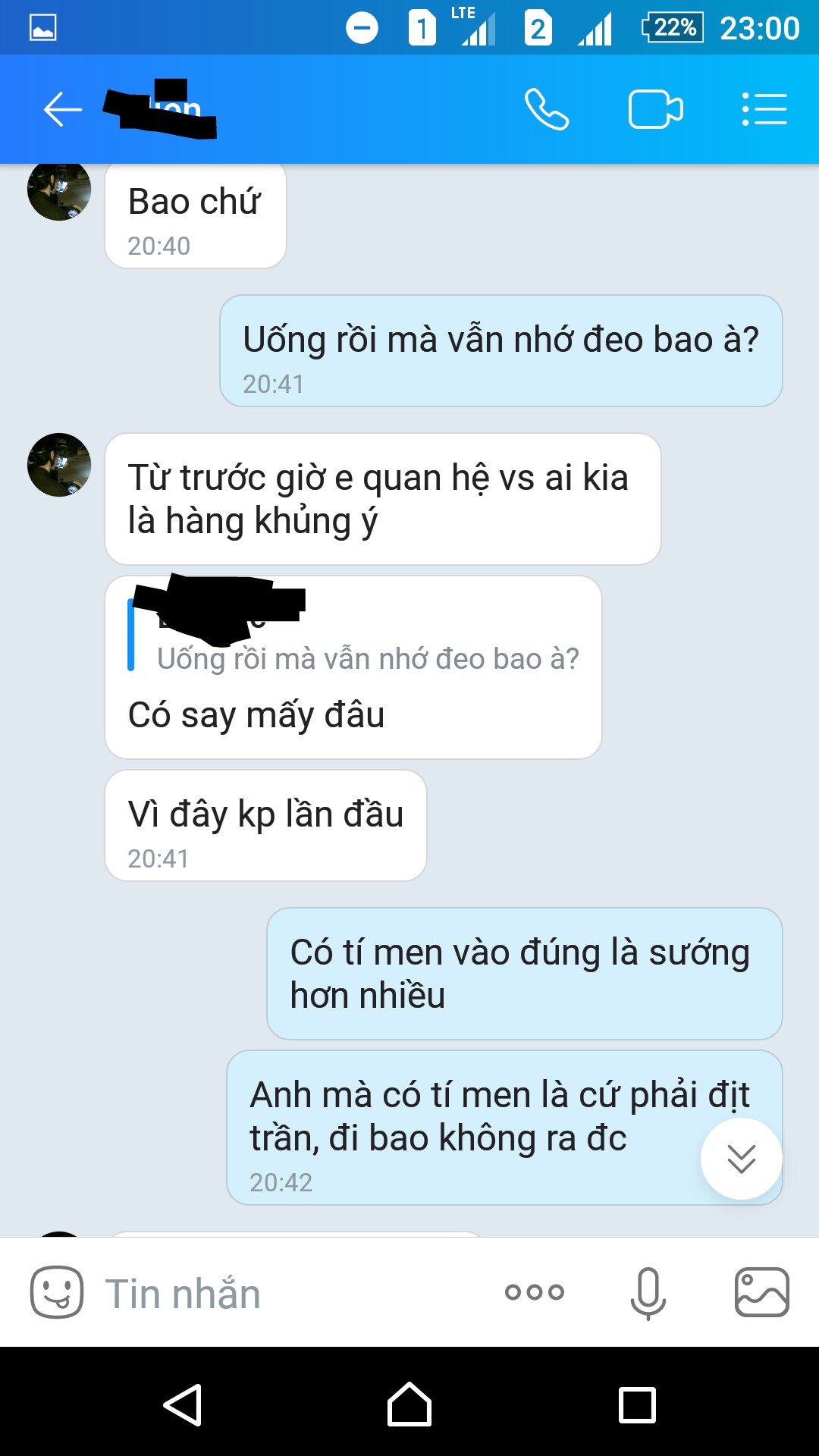Open recent apps from the navigation bar

click(x=637, y=1404)
